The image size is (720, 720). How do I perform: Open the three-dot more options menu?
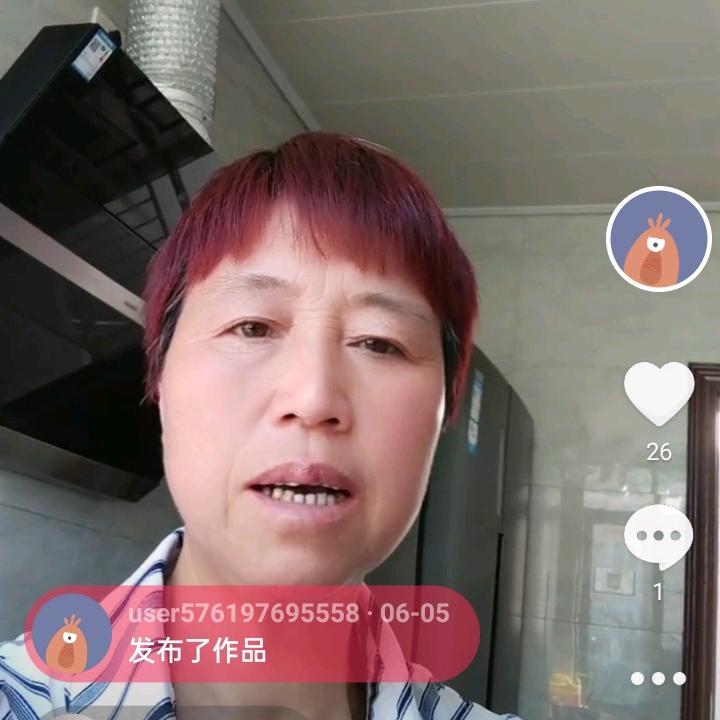658,678
